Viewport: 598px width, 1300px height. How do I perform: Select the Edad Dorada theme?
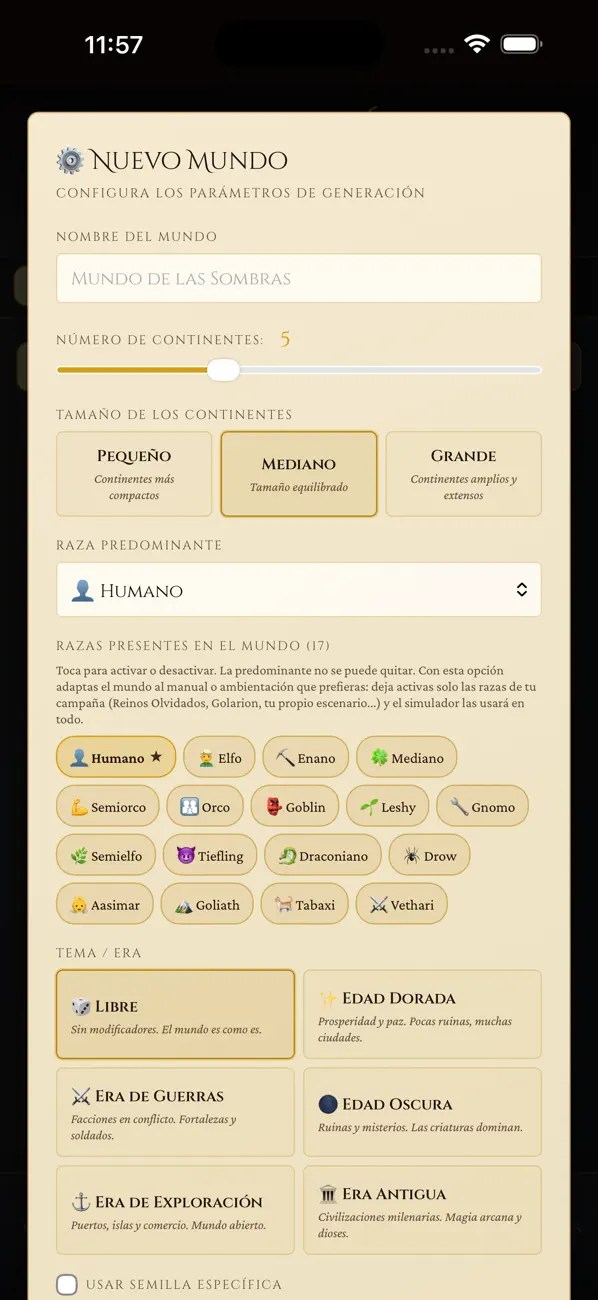pos(422,1014)
